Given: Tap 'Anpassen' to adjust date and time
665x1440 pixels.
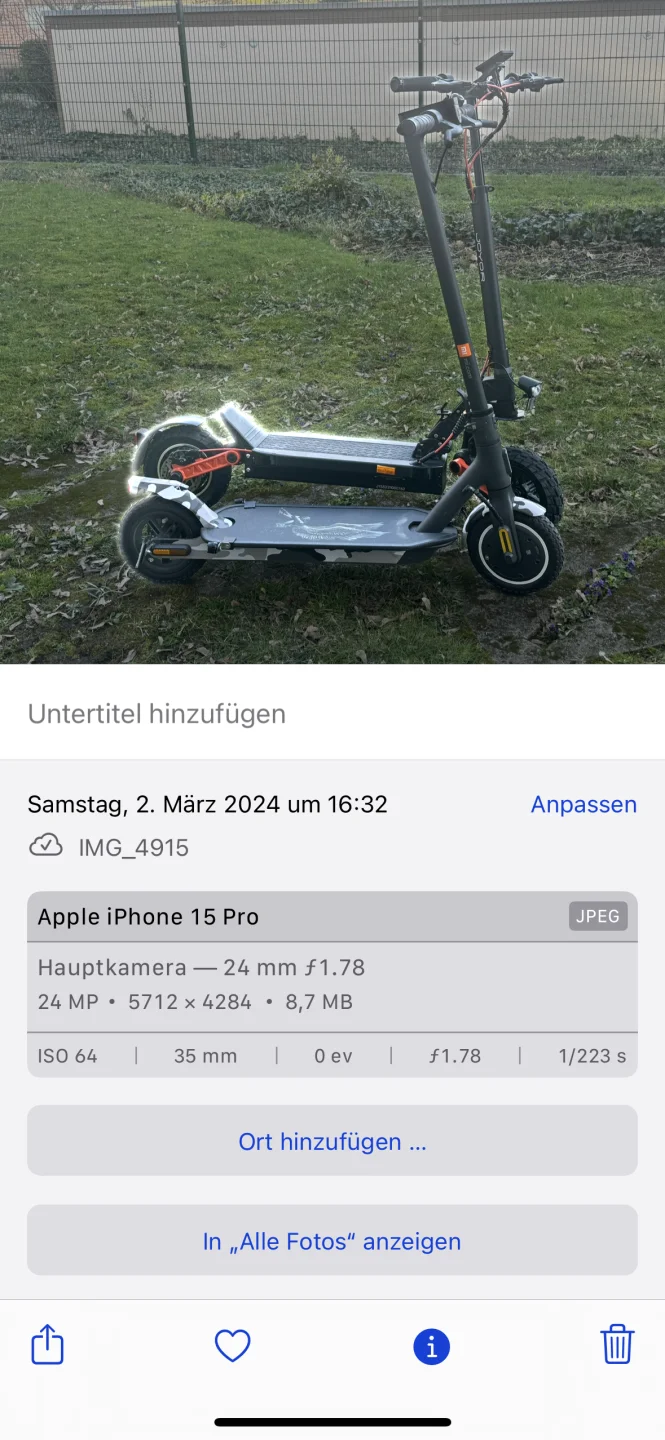Looking at the screenshot, I should pos(583,804).
